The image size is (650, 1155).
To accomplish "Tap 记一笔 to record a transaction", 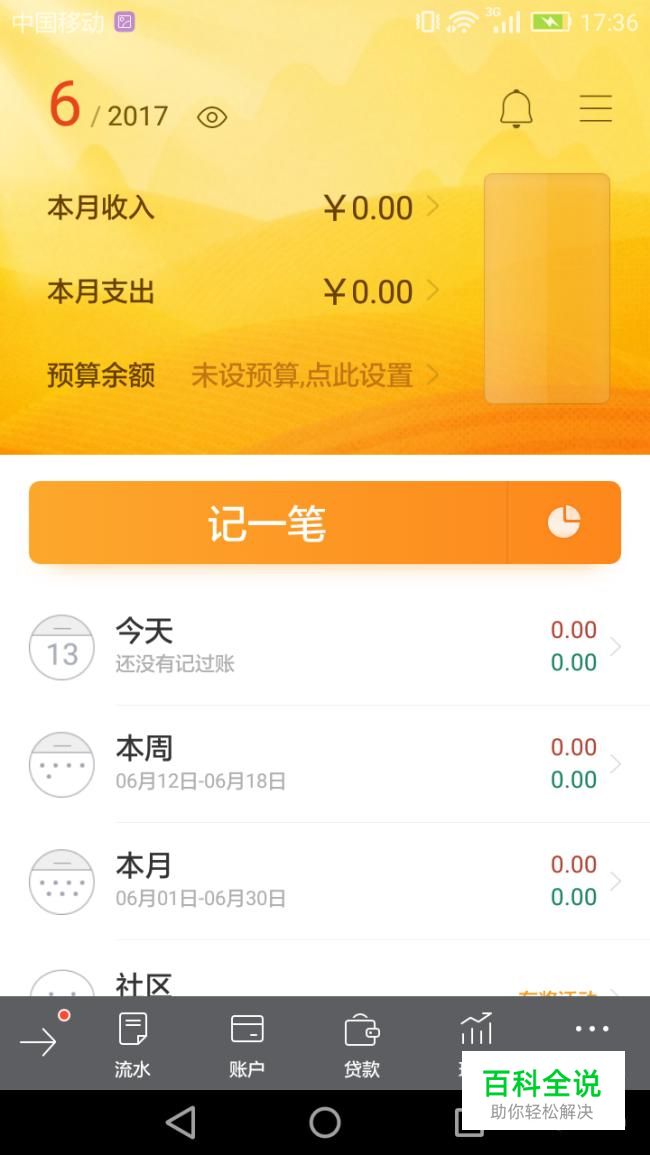I will pos(268,523).
